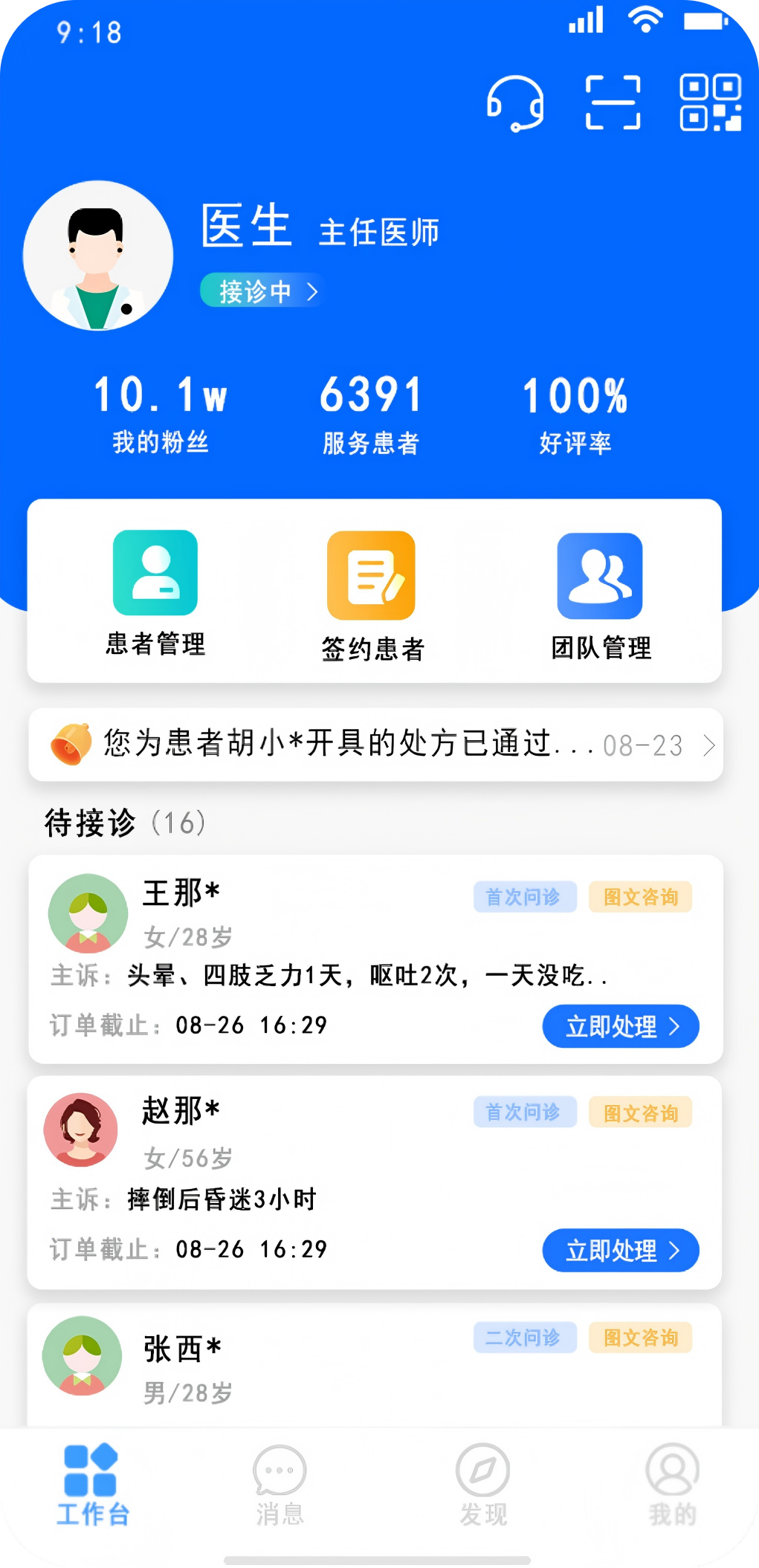Expand the 接诊中 status arrow
Image resolution: width=759 pixels, height=1568 pixels.
coord(312,291)
